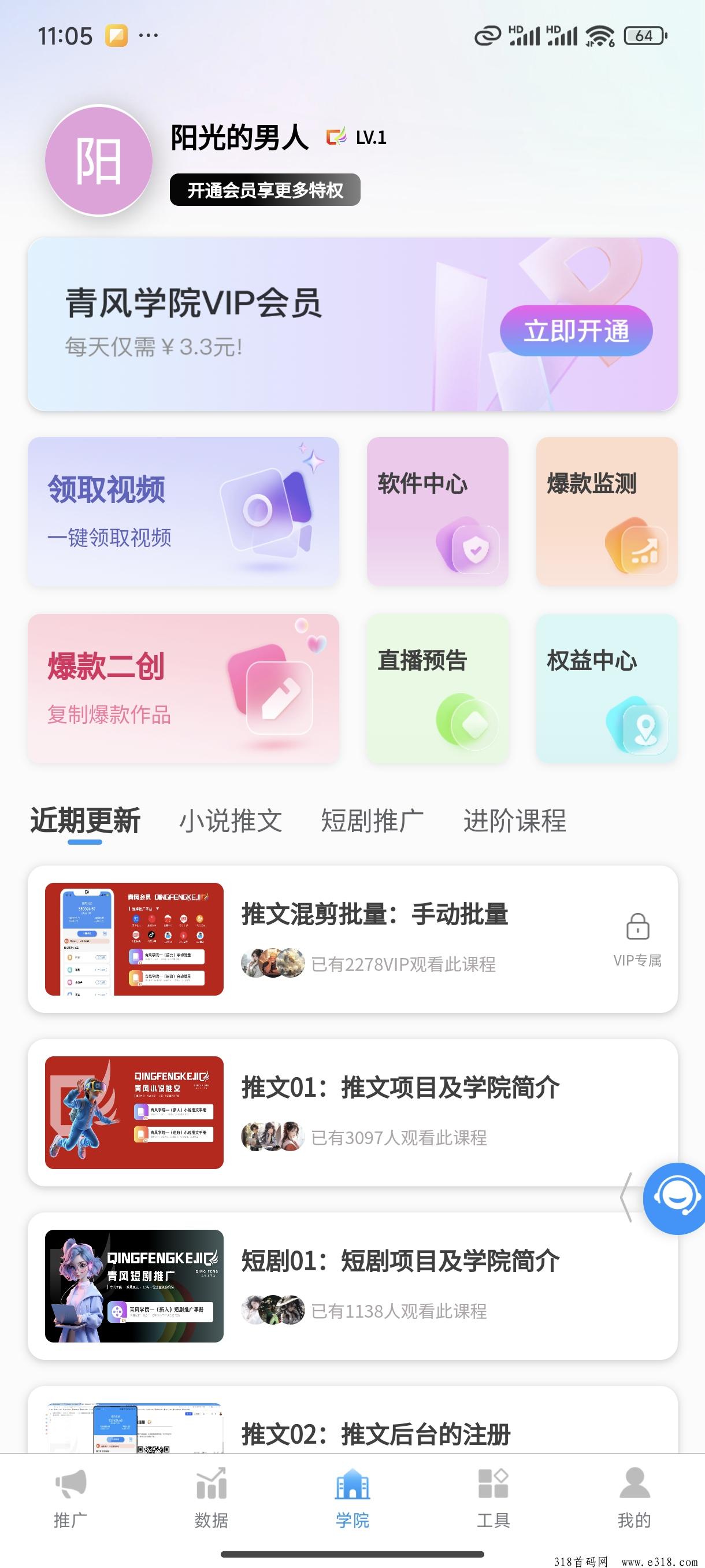This screenshot has width=705, height=1568.
Task: Open course 短剧01：短剧项目及学院简介
Action: [352, 1286]
